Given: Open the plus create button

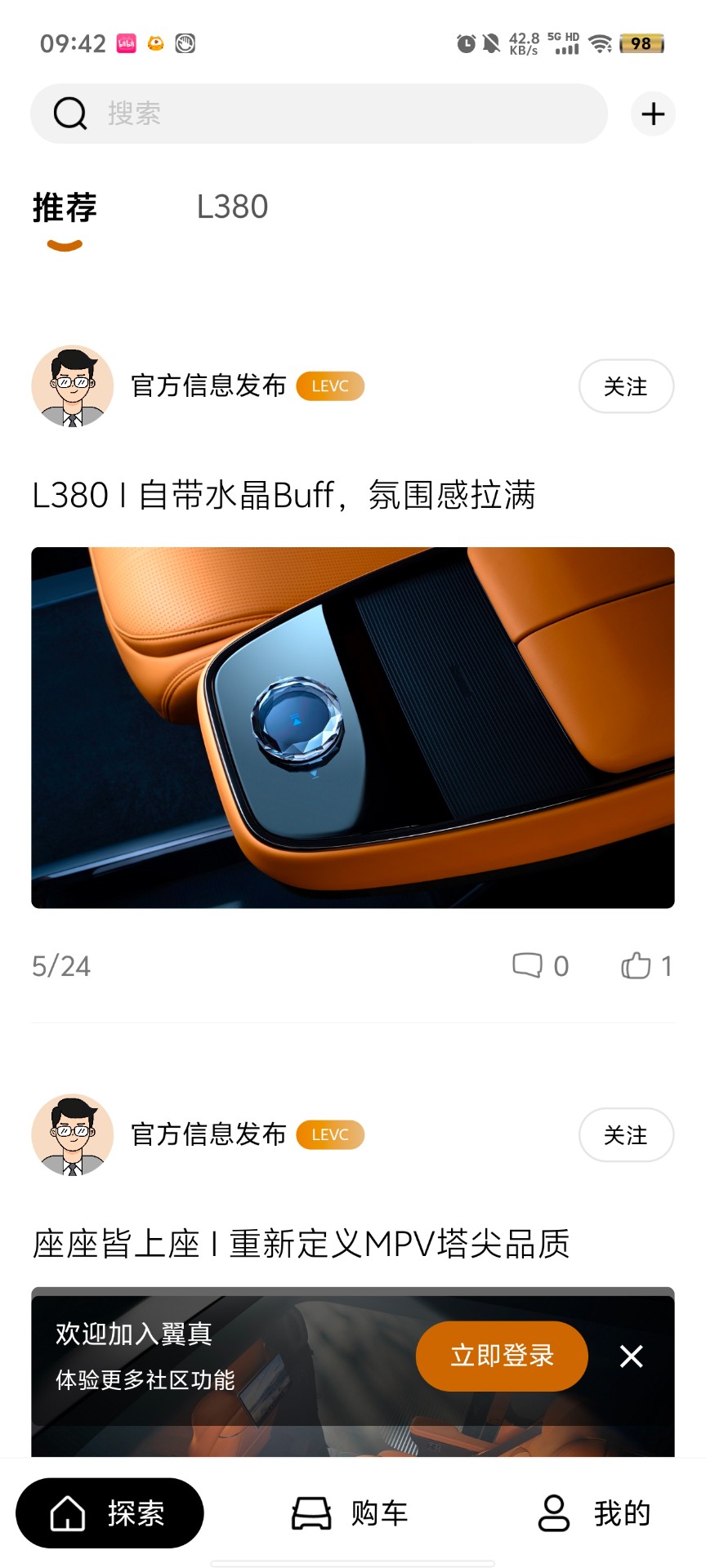Looking at the screenshot, I should point(652,114).
